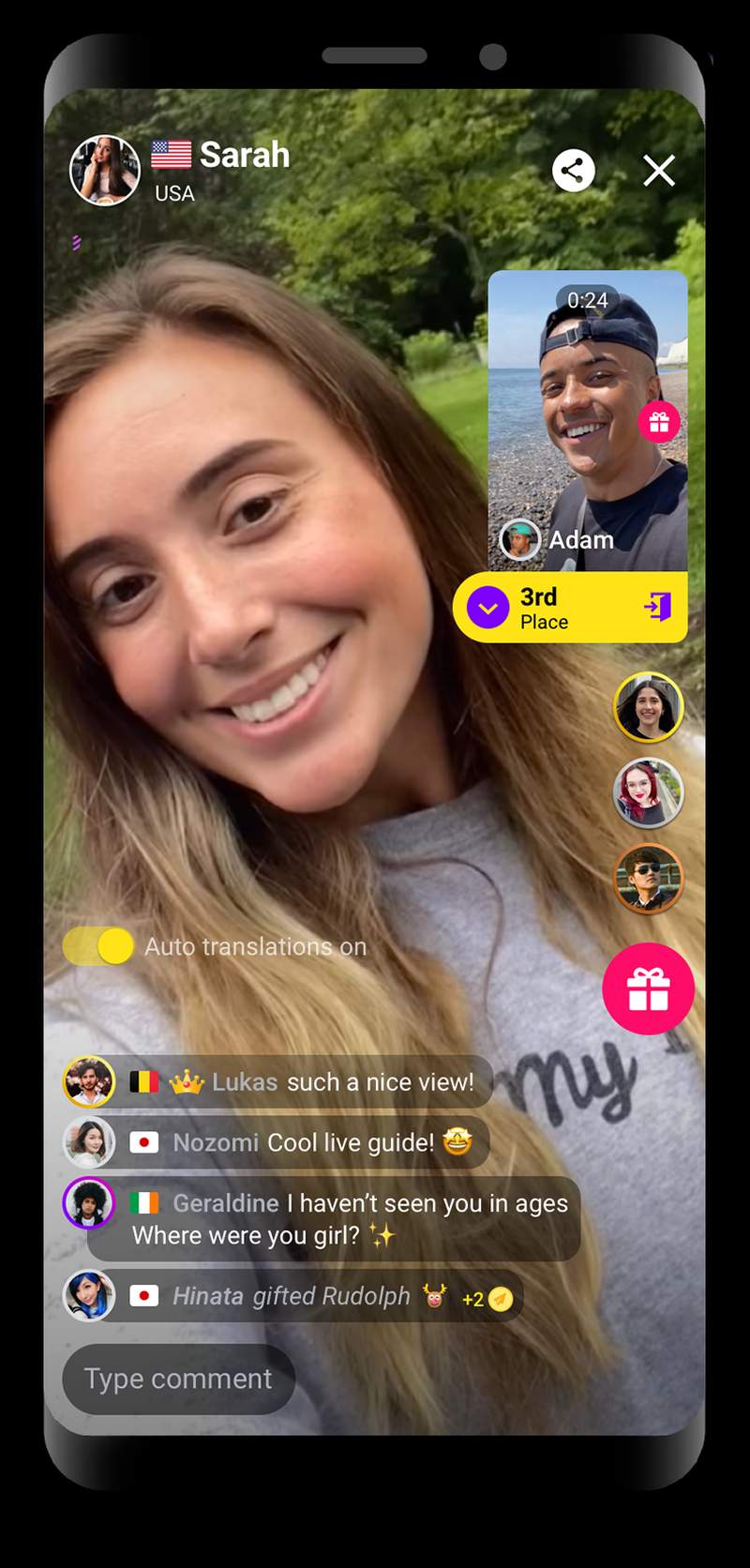Turn off auto translations

(x=98, y=946)
